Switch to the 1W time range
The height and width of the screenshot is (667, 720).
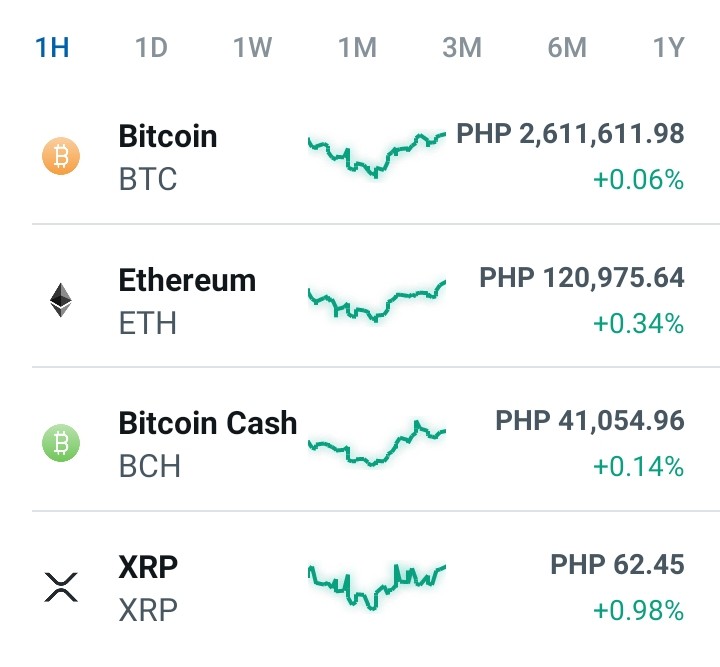pyautogui.click(x=253, y=47)
